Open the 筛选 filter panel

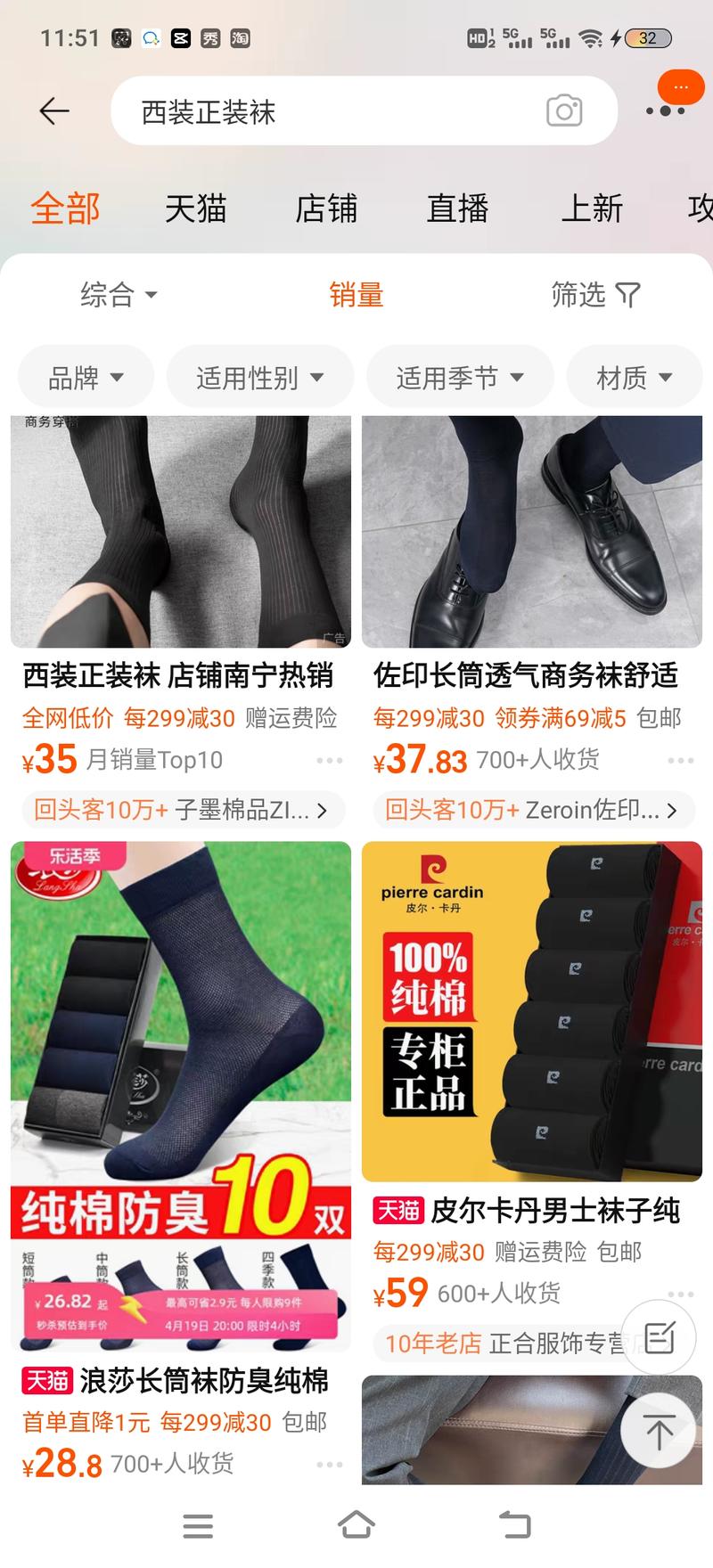point(595,295)
